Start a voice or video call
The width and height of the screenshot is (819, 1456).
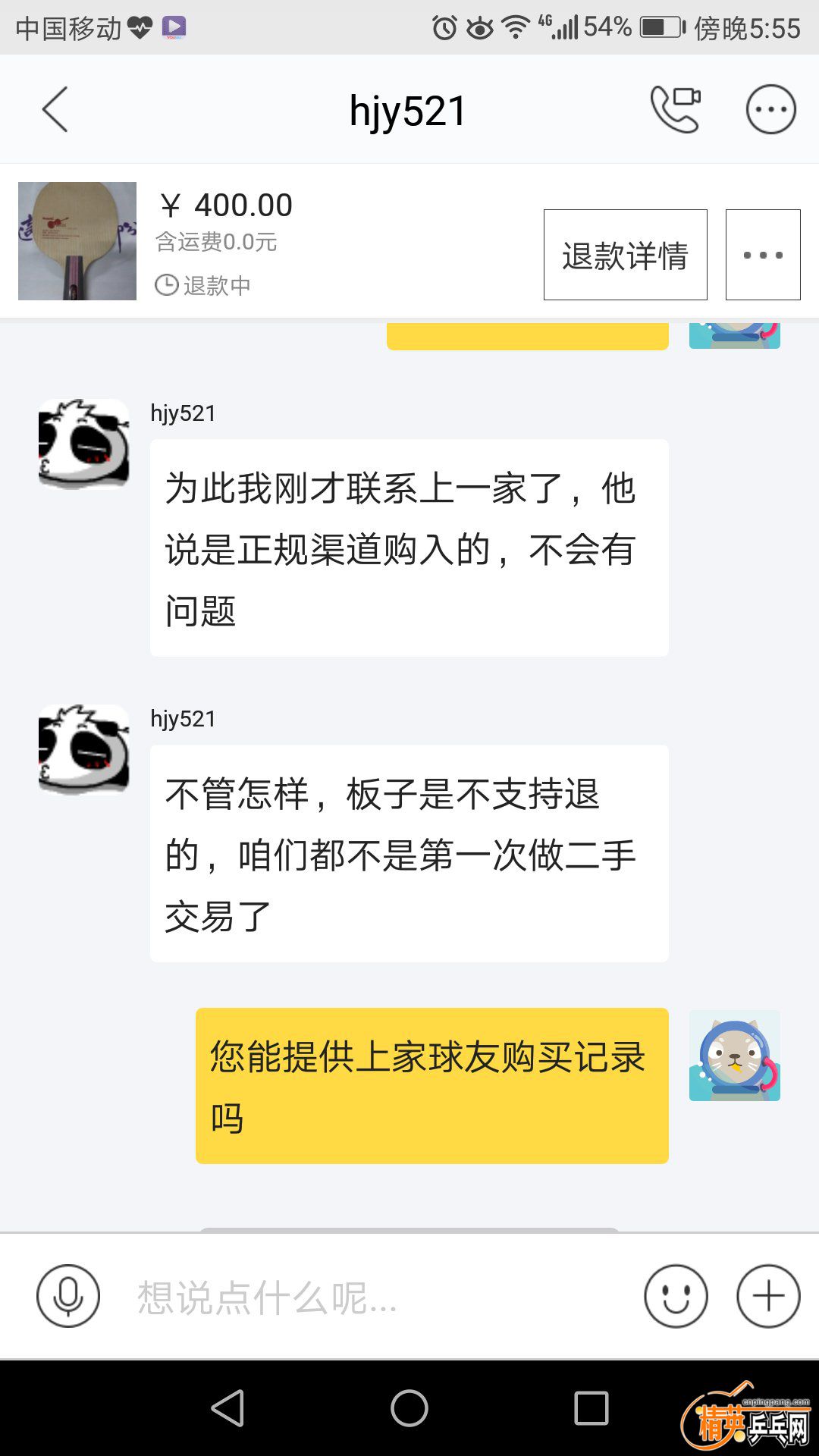point(675,110)
